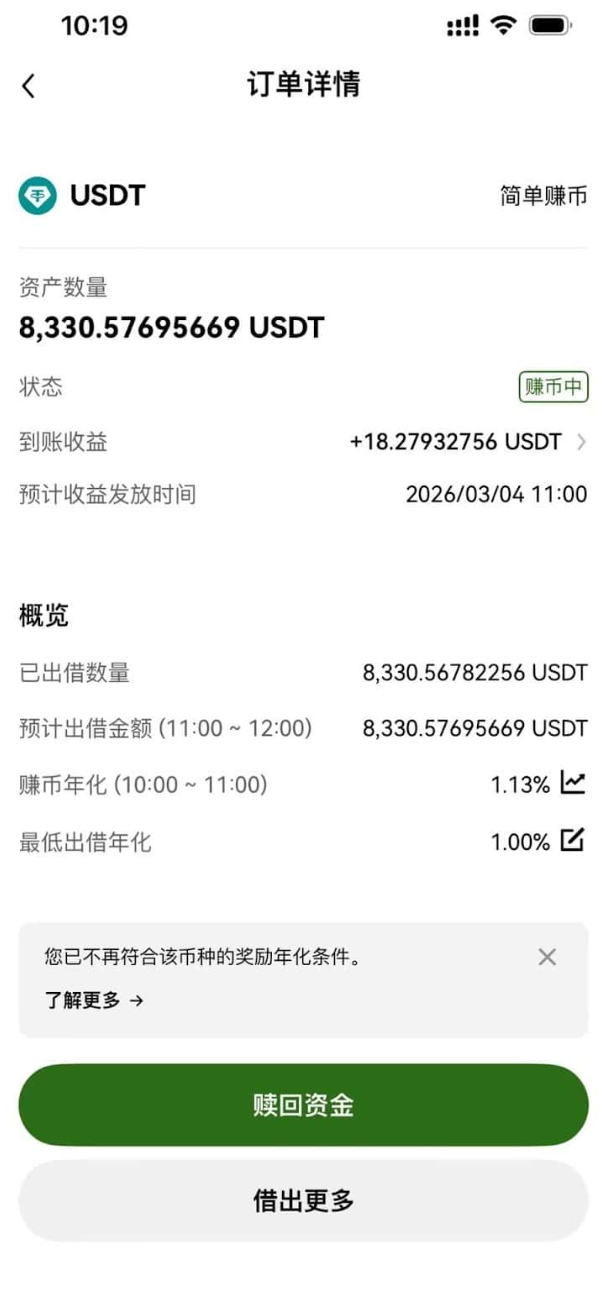Edit the 最低出借年化 rate
605x1306 pixels.
(x=572, y=841)
